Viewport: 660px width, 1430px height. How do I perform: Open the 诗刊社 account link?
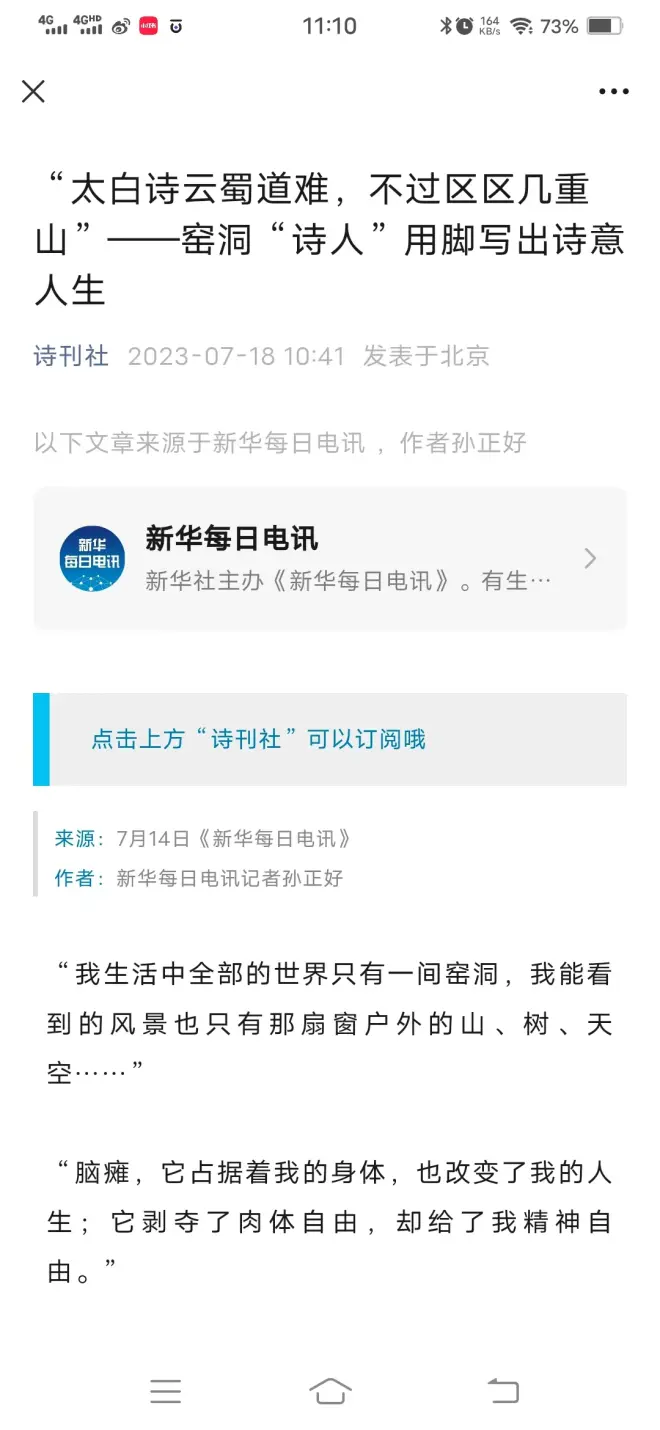click(71, 356)
